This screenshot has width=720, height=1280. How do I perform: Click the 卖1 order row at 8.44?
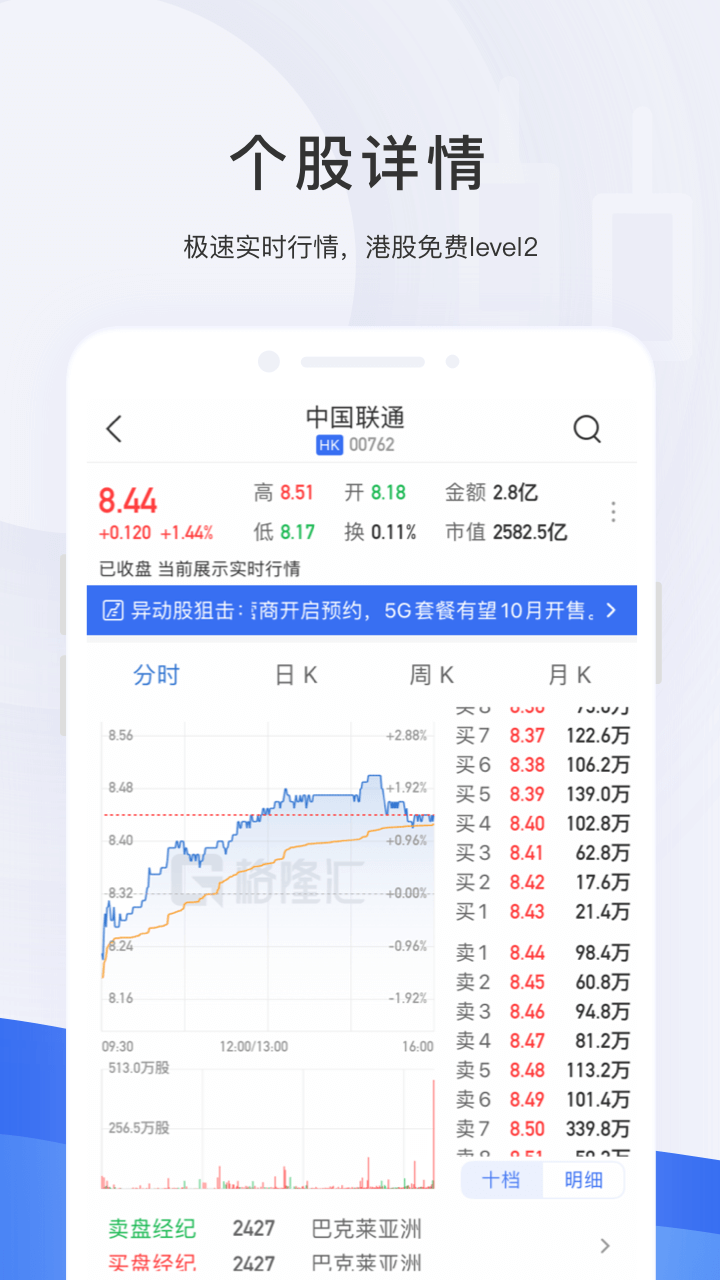(540, 952)
